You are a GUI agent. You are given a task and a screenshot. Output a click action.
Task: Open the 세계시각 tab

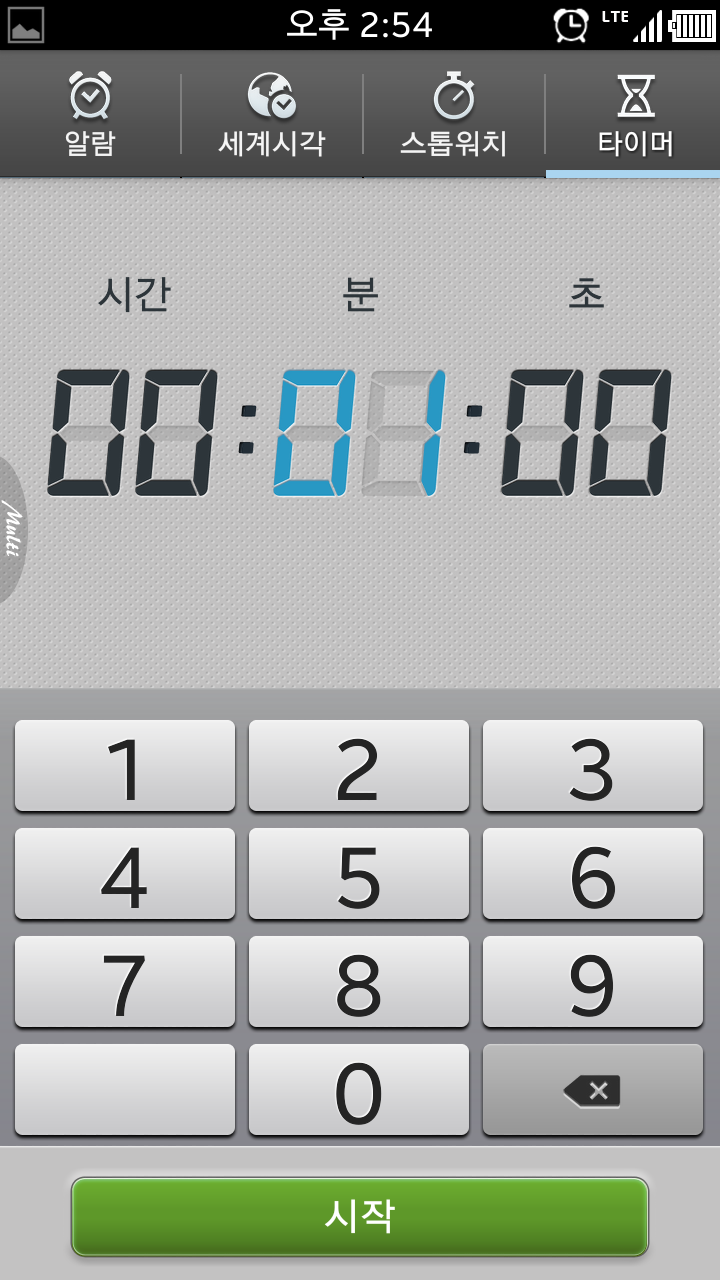271,115
